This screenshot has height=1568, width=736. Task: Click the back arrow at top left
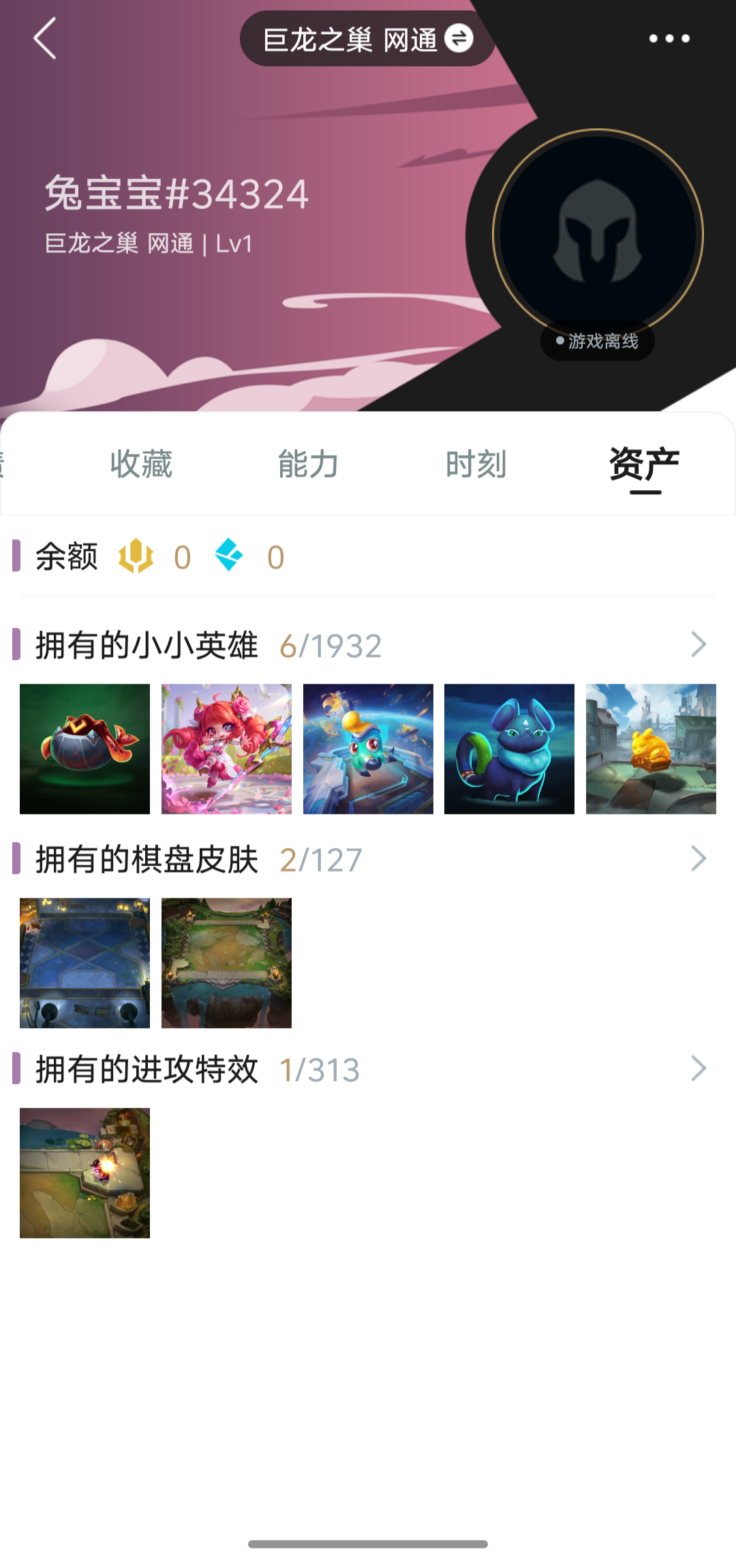tap(45, 38)
